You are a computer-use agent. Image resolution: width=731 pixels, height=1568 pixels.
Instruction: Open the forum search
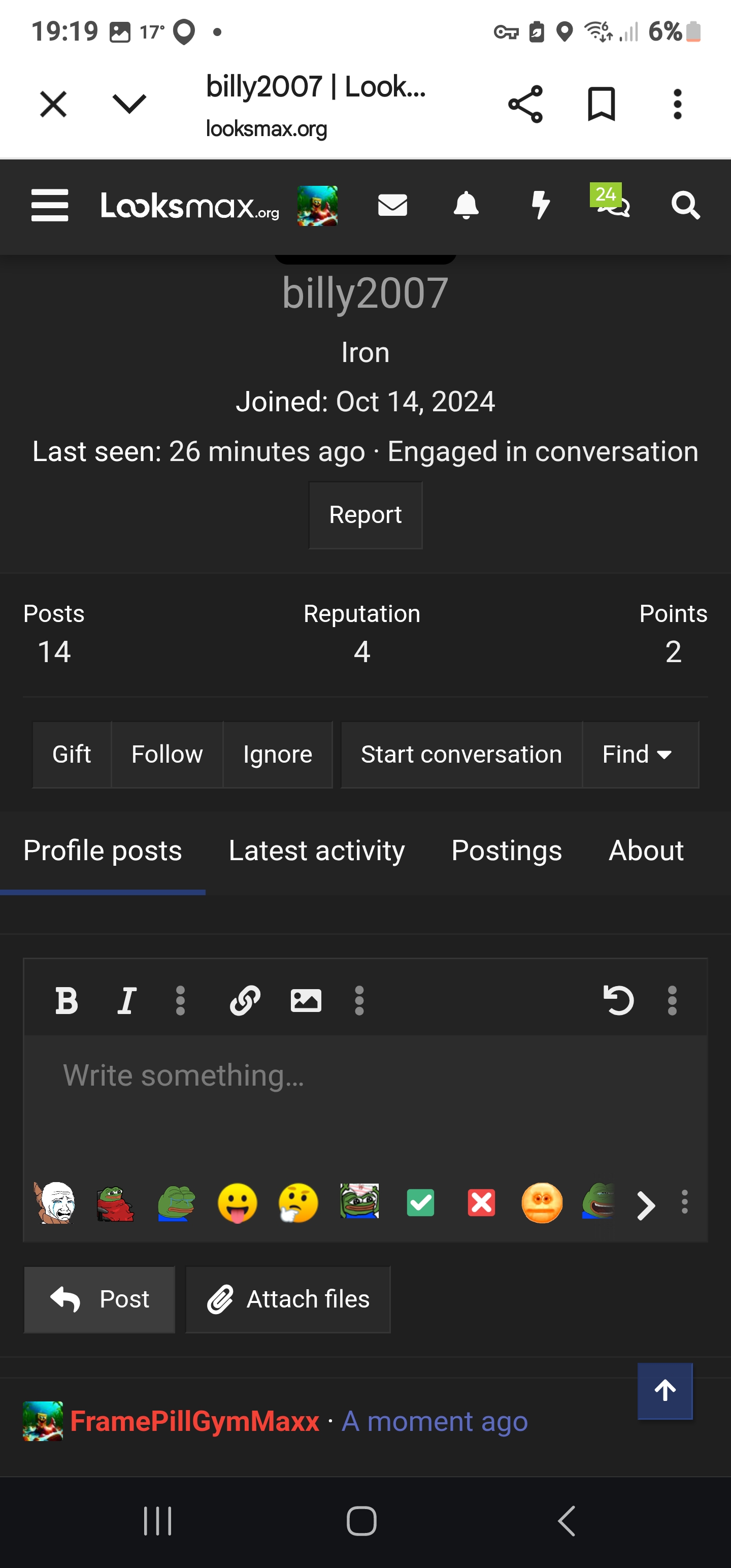685,205
